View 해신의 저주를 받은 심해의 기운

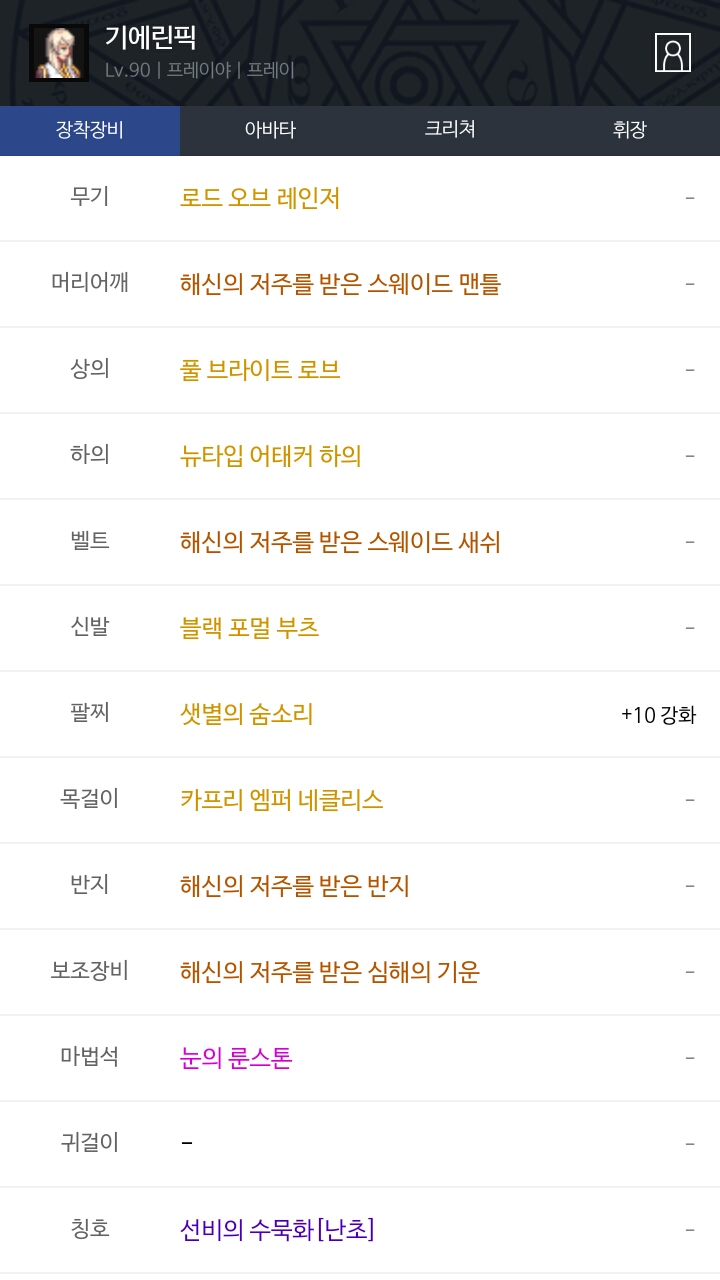click(330, 972)
